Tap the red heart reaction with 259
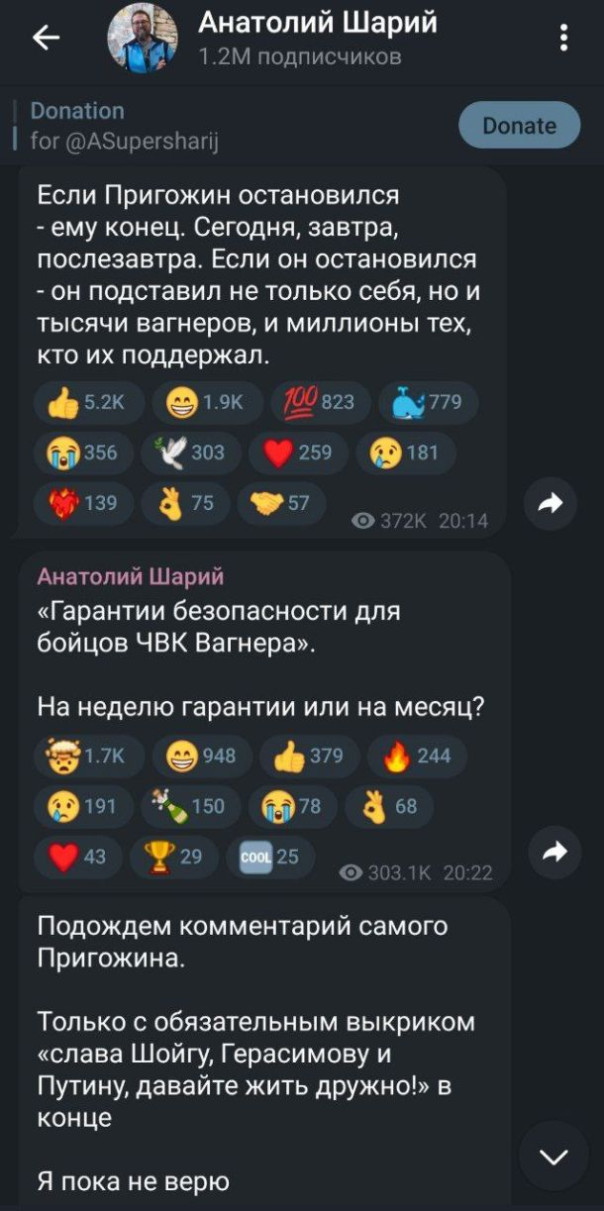This screenshot has width=604, height=1211. tap(303, 453)
